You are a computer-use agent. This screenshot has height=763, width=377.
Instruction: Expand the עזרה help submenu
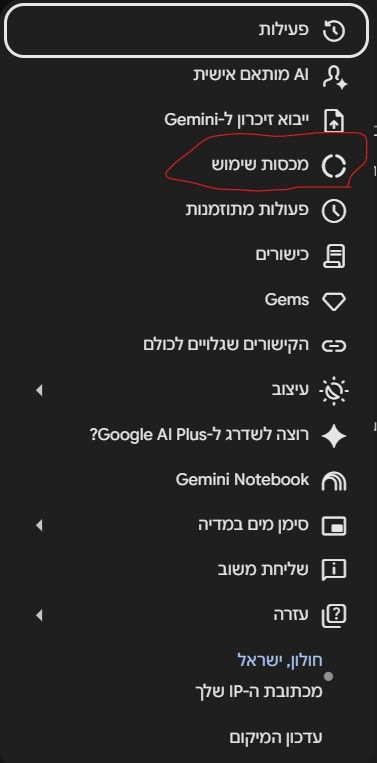tap(186, 616)
